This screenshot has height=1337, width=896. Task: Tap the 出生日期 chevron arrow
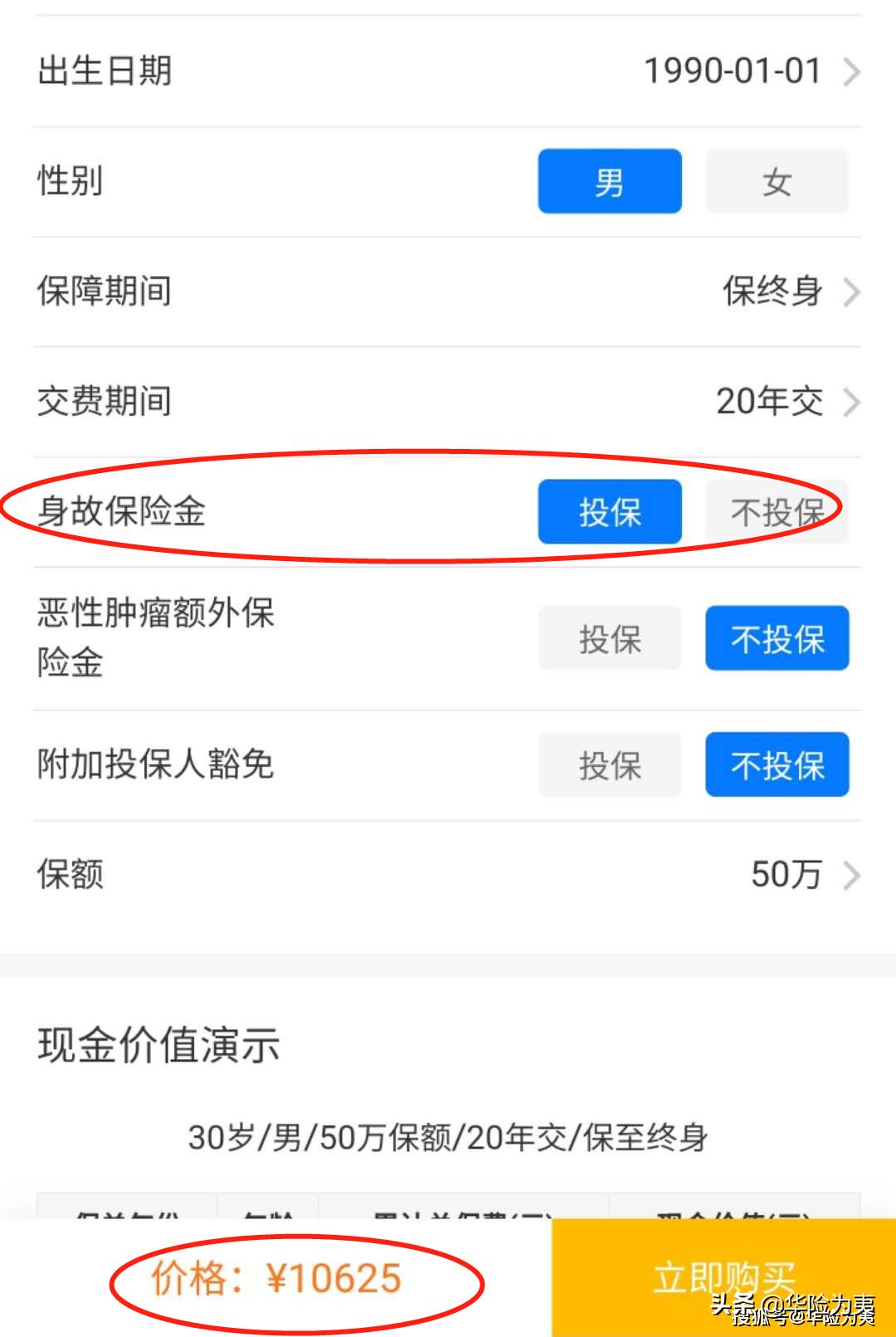coord(853,73)
